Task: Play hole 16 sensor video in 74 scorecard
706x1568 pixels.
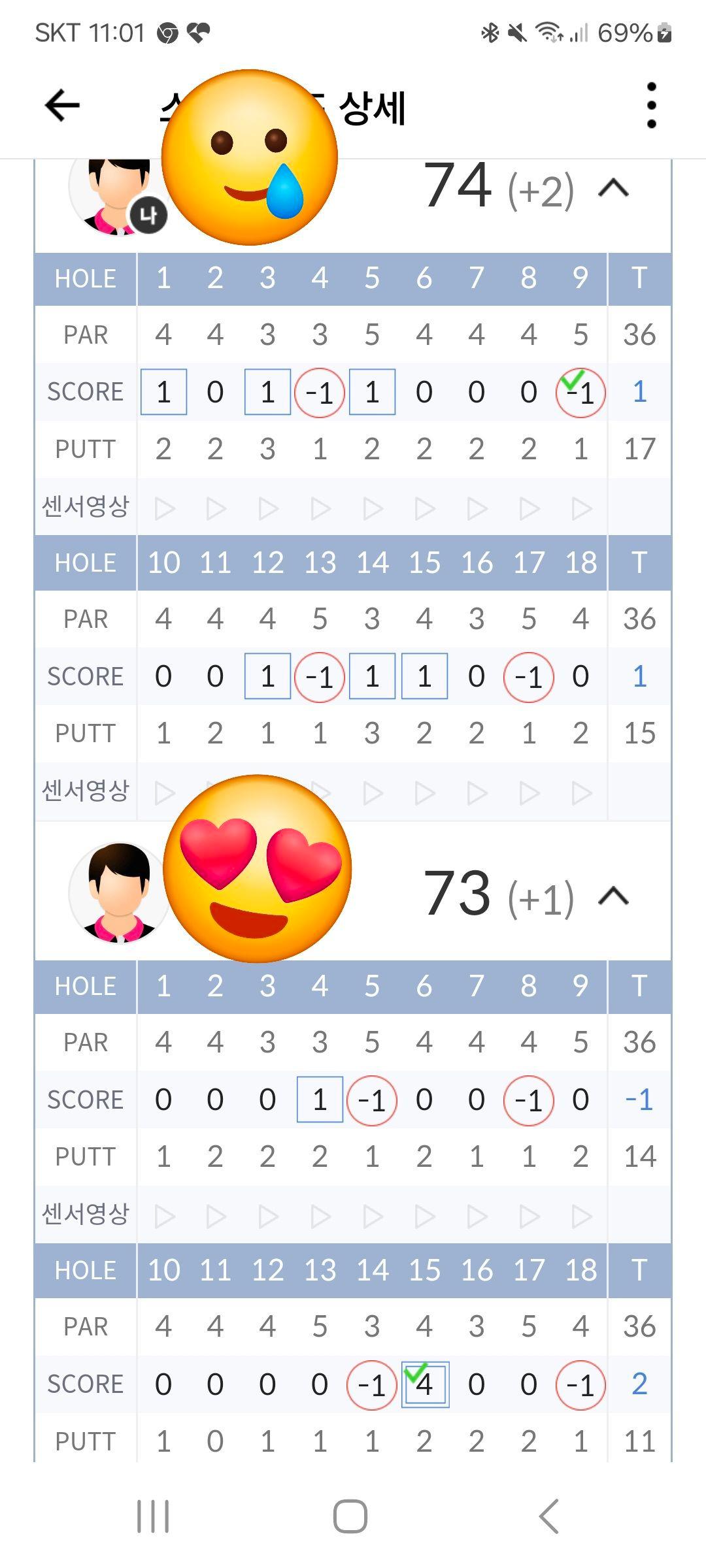Action: (477, 792)
